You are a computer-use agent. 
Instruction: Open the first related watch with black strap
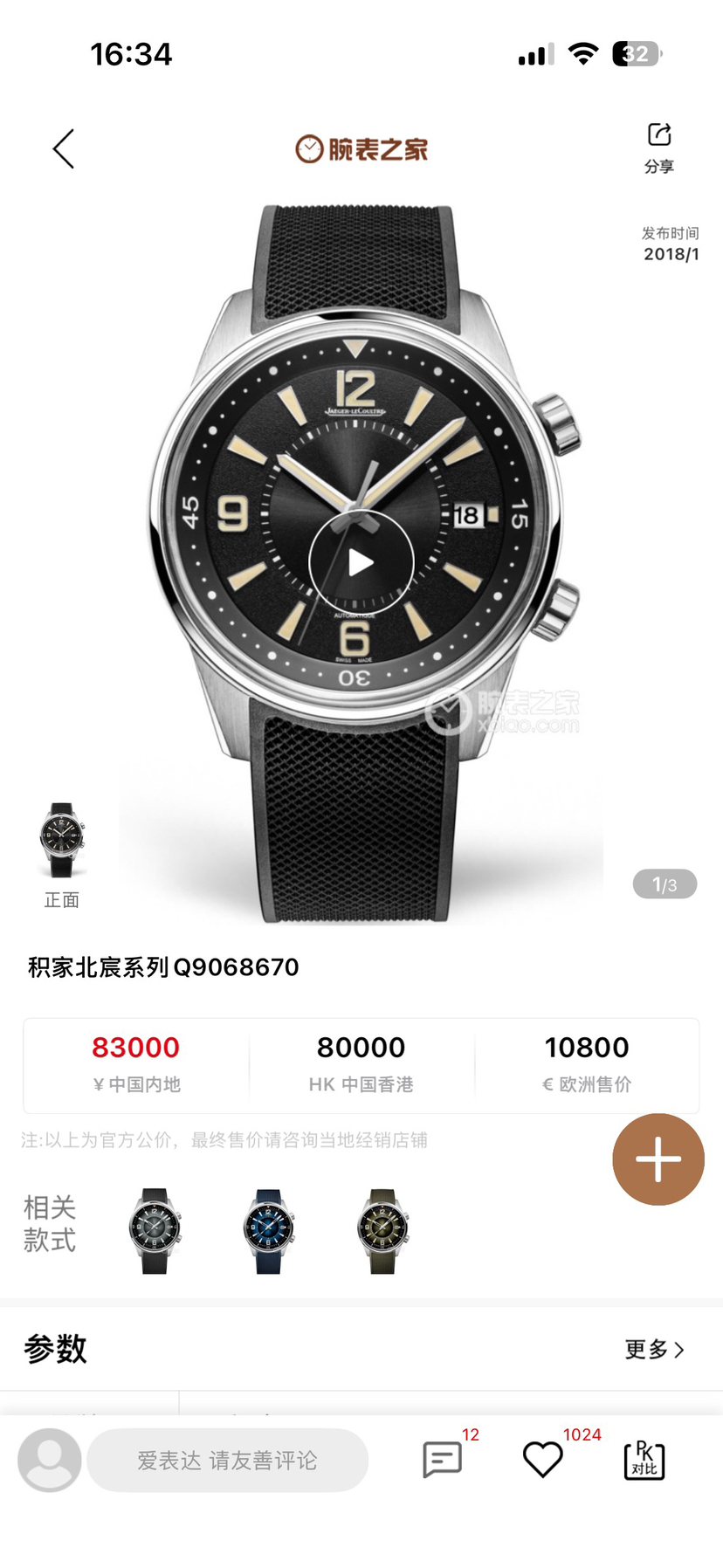[155, 1231]
